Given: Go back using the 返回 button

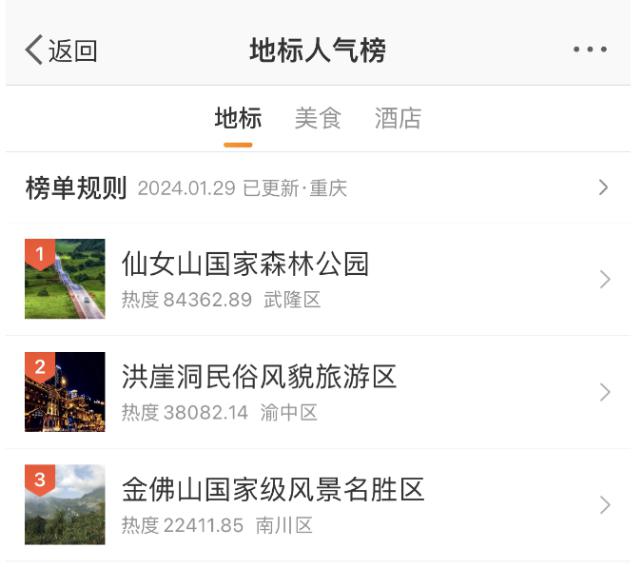Looking at the screenshot, I should coord(62,50).
